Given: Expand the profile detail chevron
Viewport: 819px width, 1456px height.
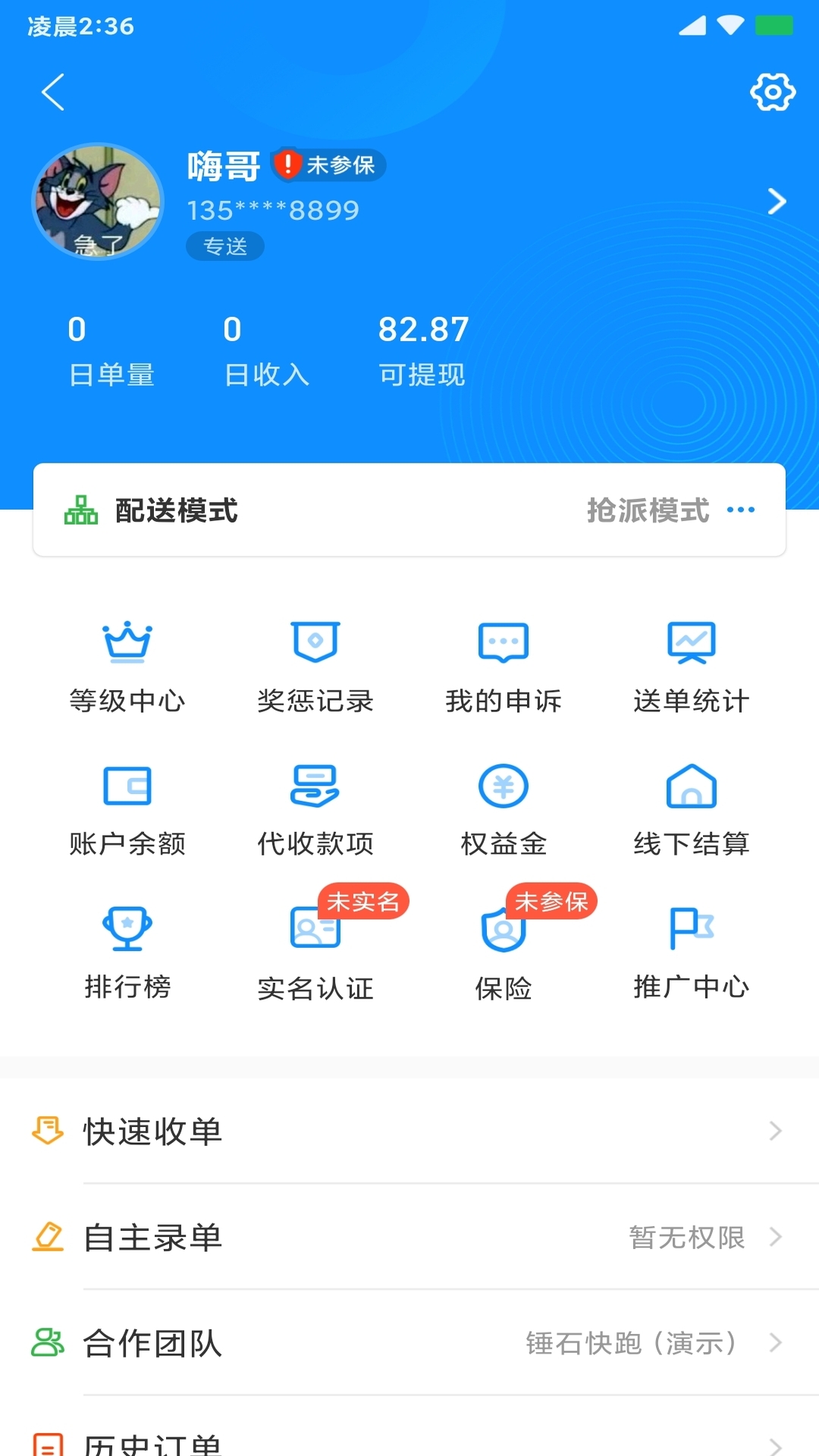Looking at the screenshot, I should tap(777, 202).
